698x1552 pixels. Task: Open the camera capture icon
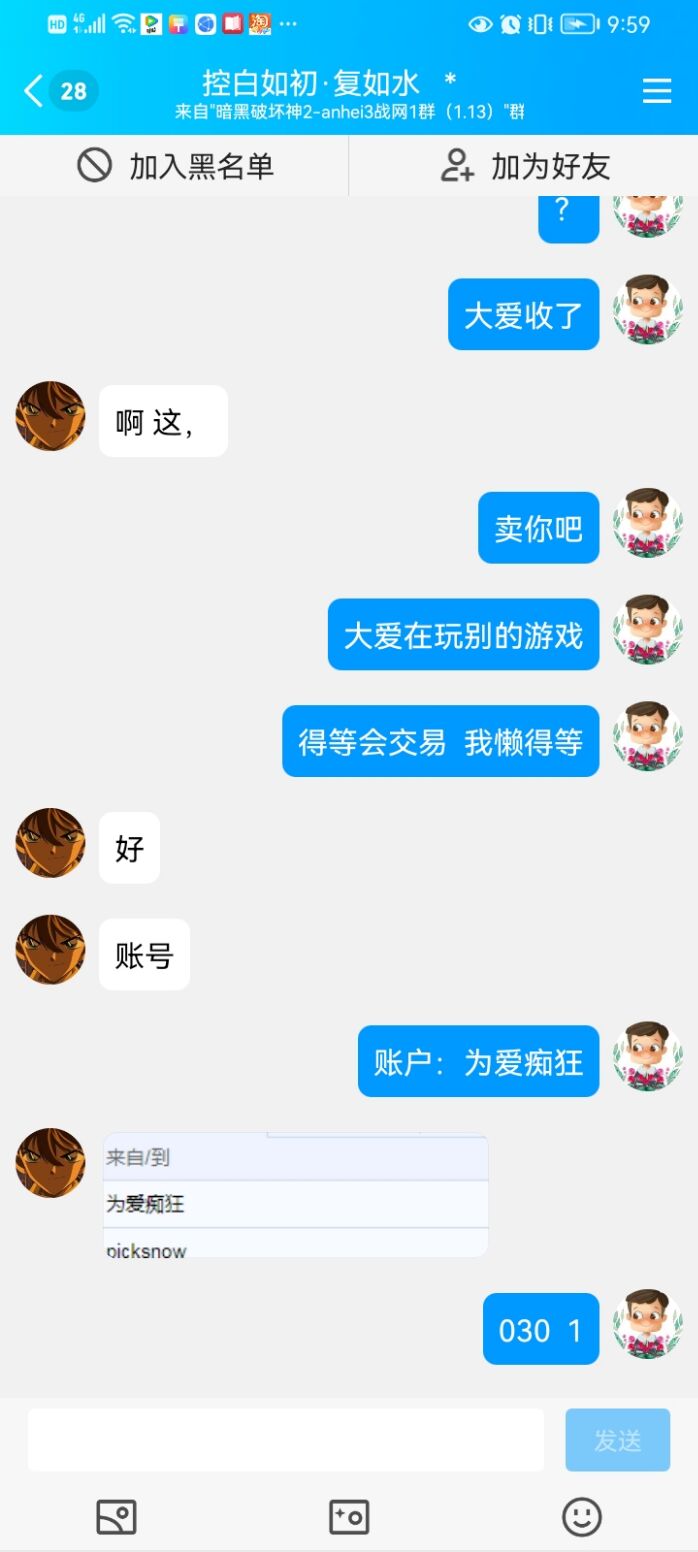click(x=349, y=1517)
